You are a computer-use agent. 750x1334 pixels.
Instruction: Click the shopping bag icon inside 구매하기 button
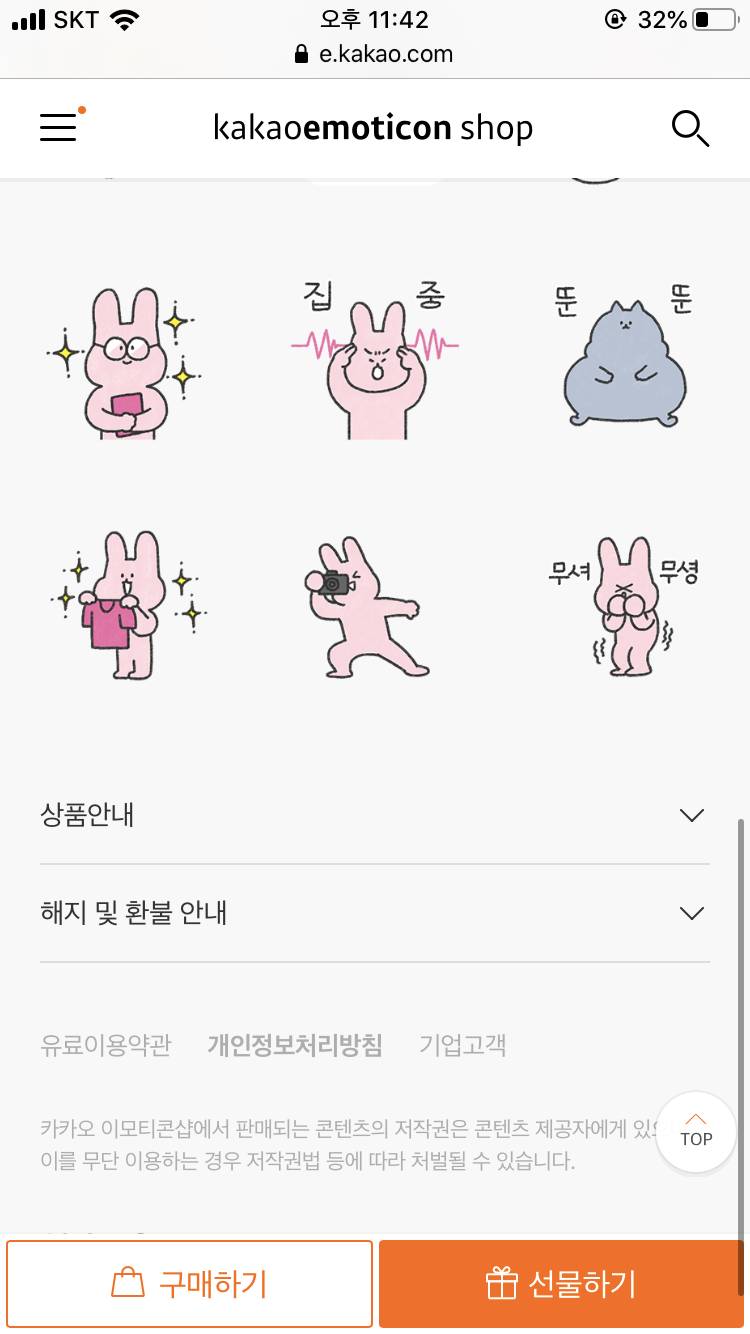tap(130, 1284)
